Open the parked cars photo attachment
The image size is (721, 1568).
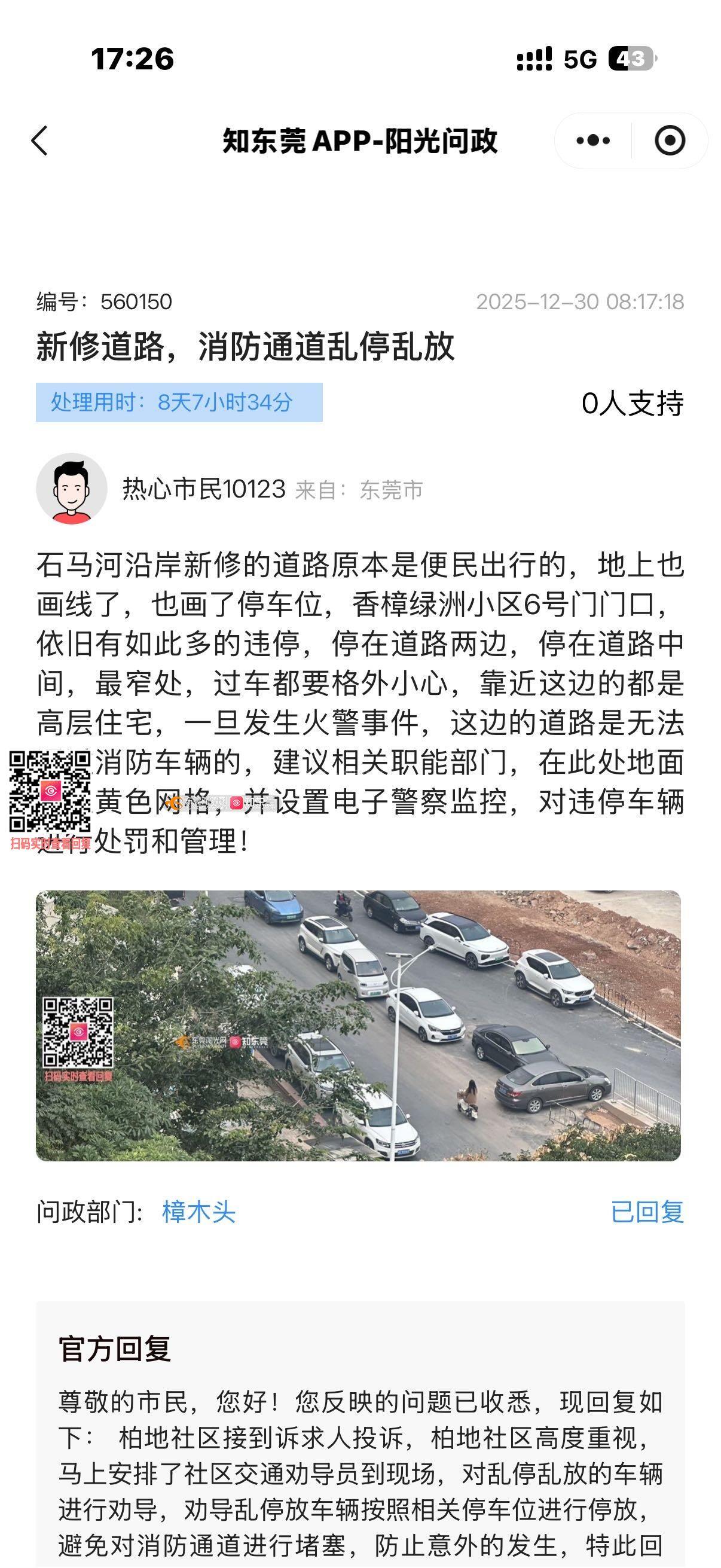[358, 1025]
